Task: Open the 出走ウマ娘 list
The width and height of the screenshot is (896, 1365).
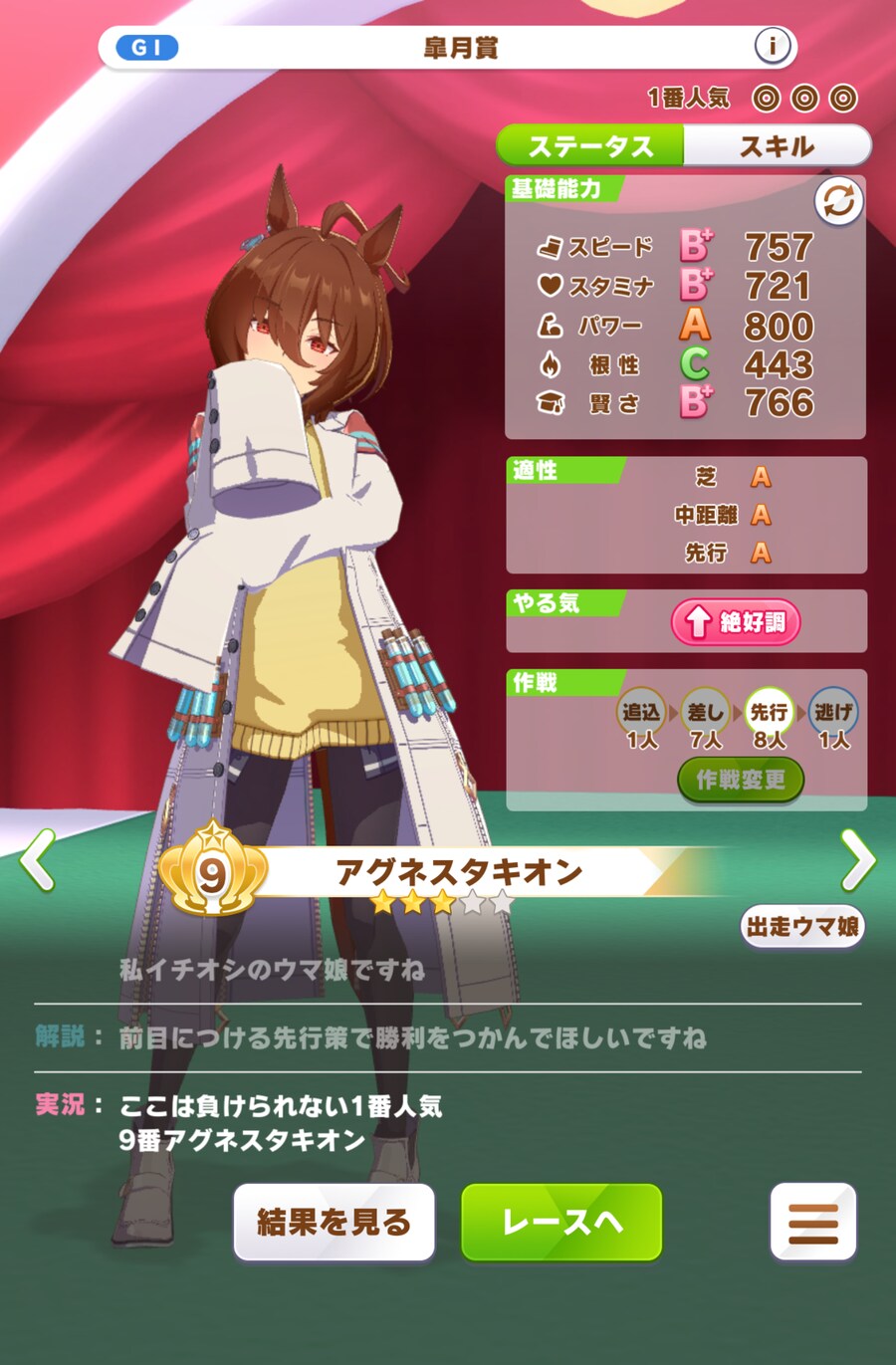Action: (x=802, y=927)
